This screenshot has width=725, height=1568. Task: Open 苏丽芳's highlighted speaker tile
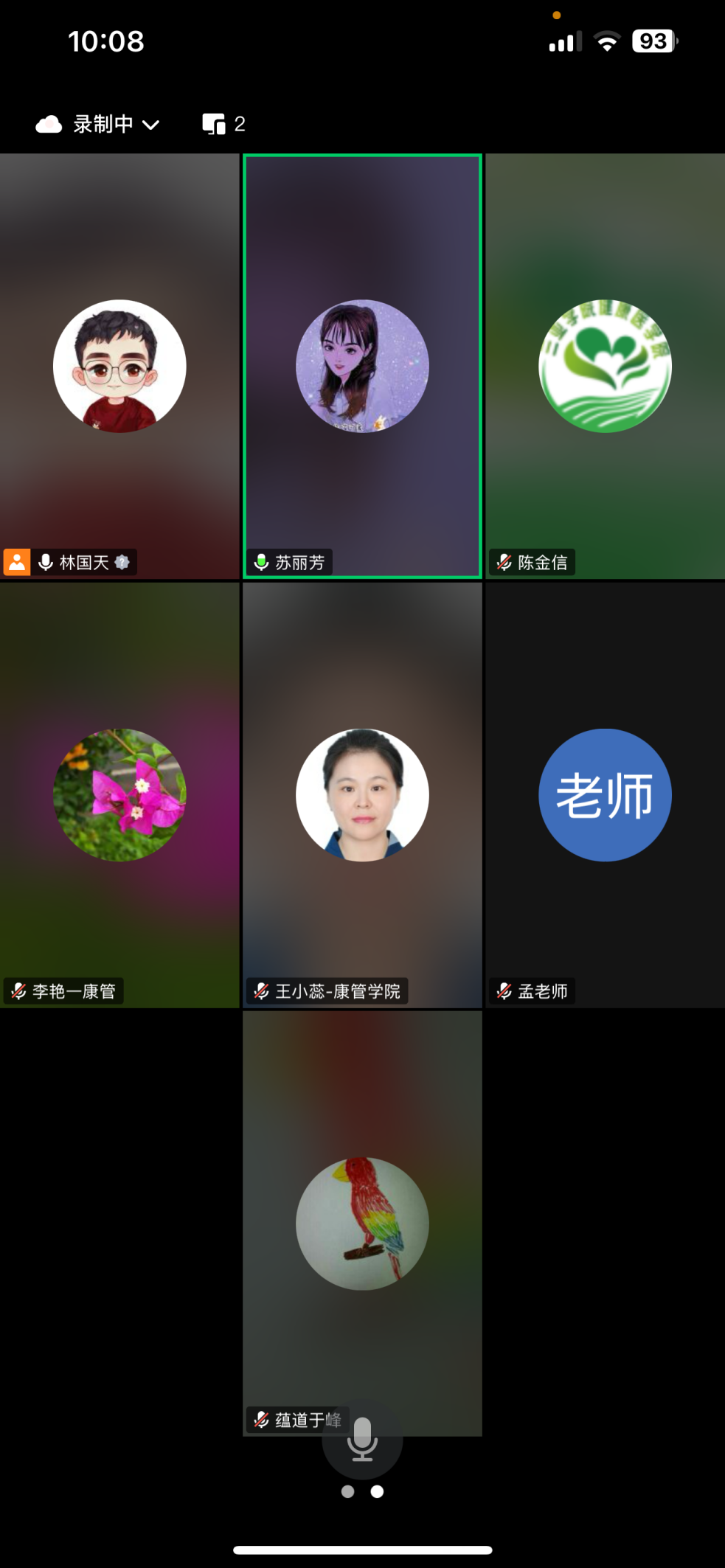(362, 366)
